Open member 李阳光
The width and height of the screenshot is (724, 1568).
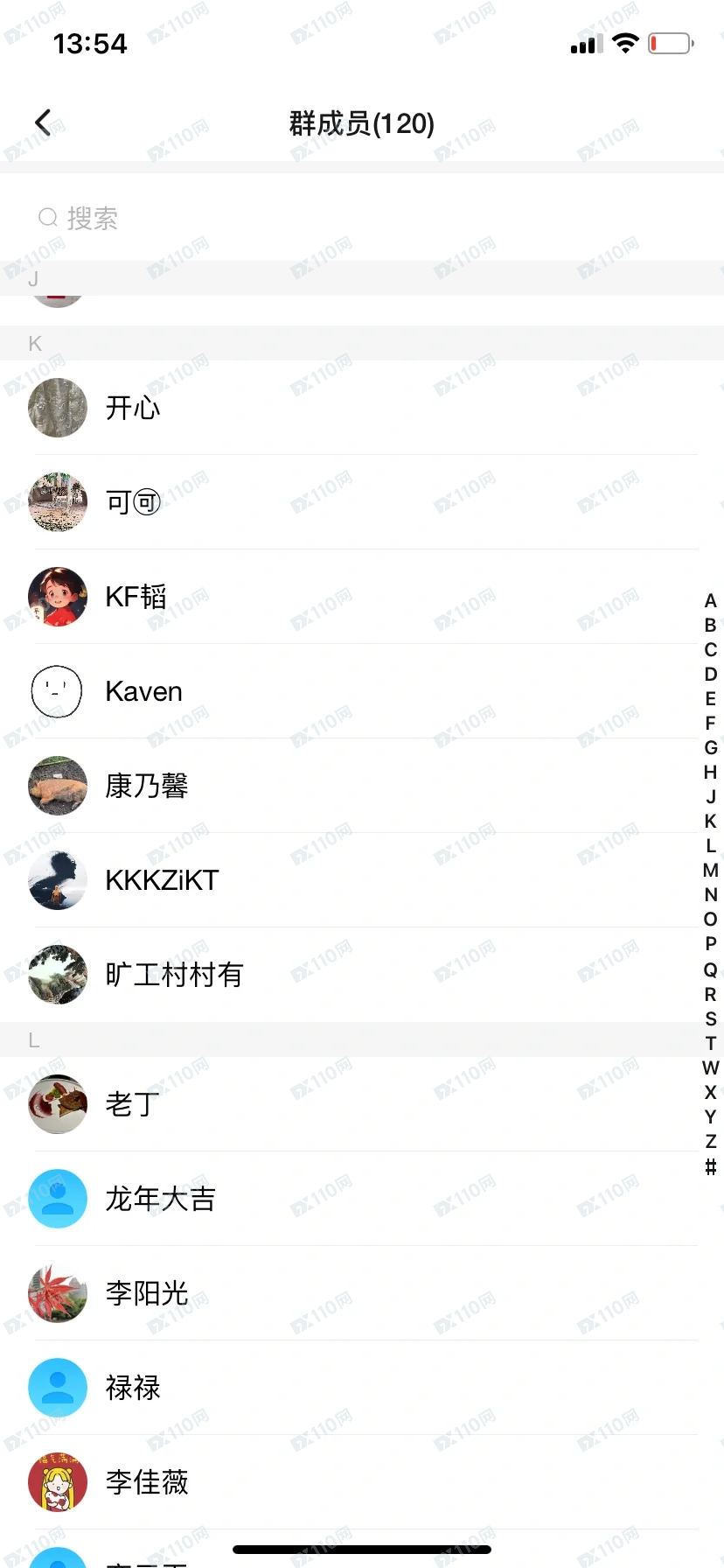tap(362, 1293)
